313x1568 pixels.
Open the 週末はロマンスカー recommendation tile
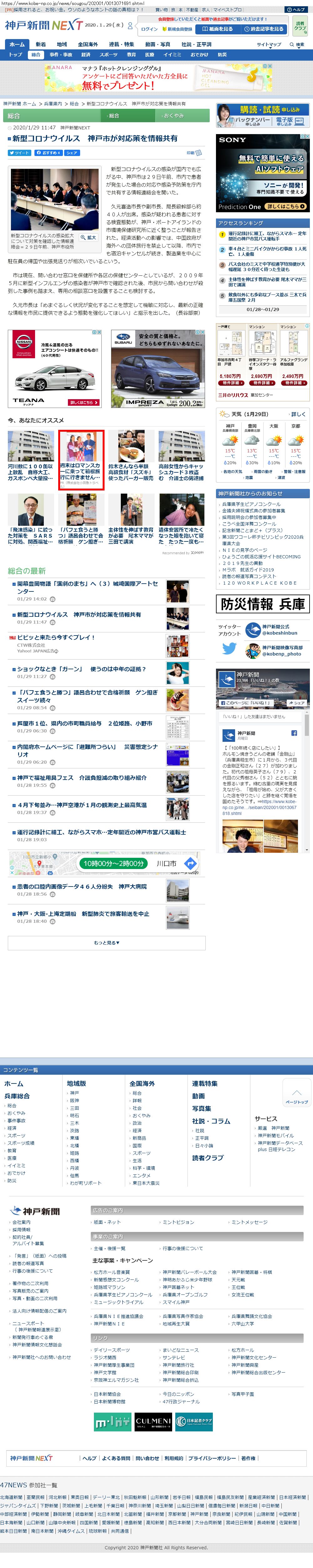(81, 460)
